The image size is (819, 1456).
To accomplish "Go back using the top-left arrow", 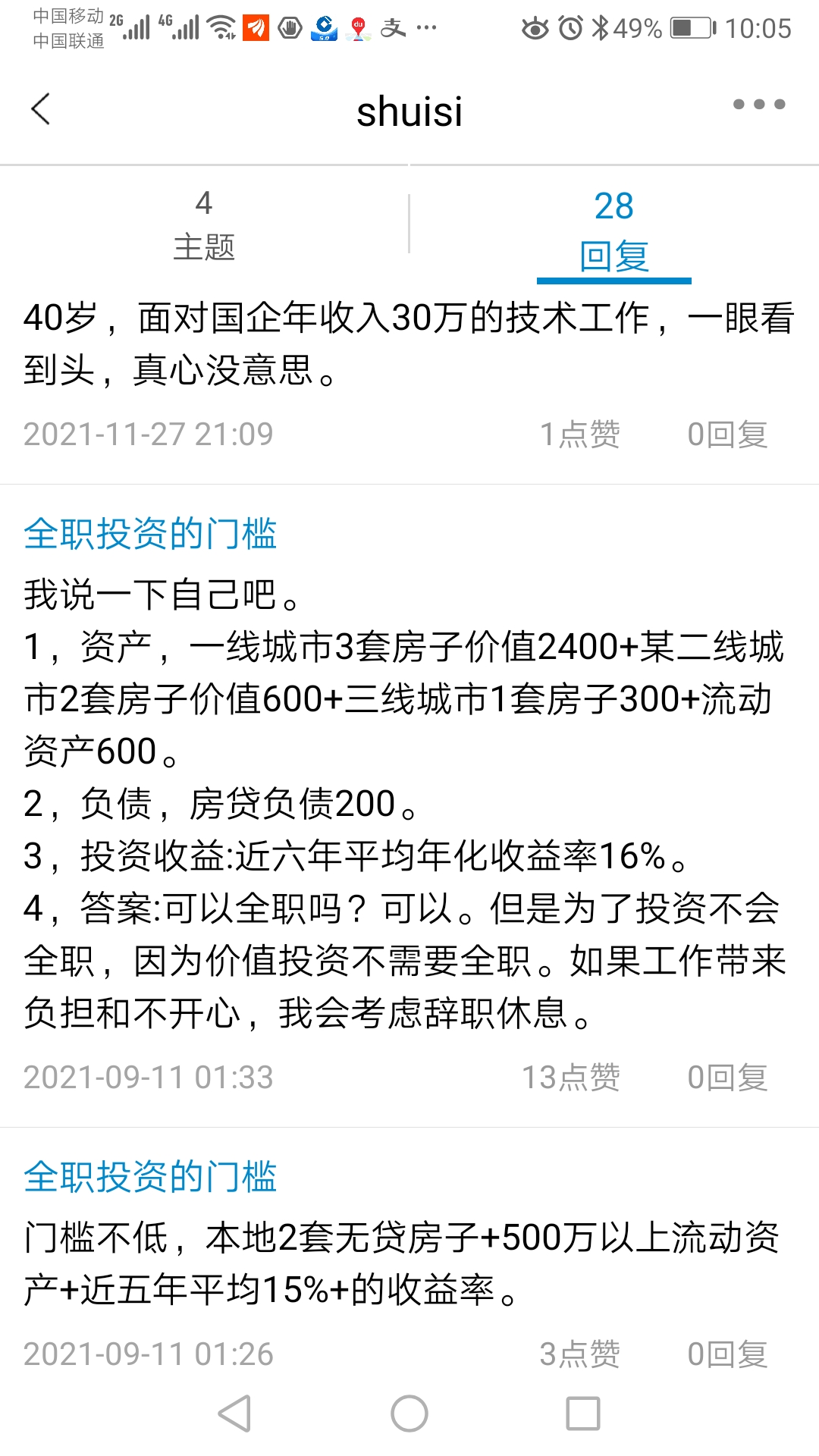I will click(41, 109).
